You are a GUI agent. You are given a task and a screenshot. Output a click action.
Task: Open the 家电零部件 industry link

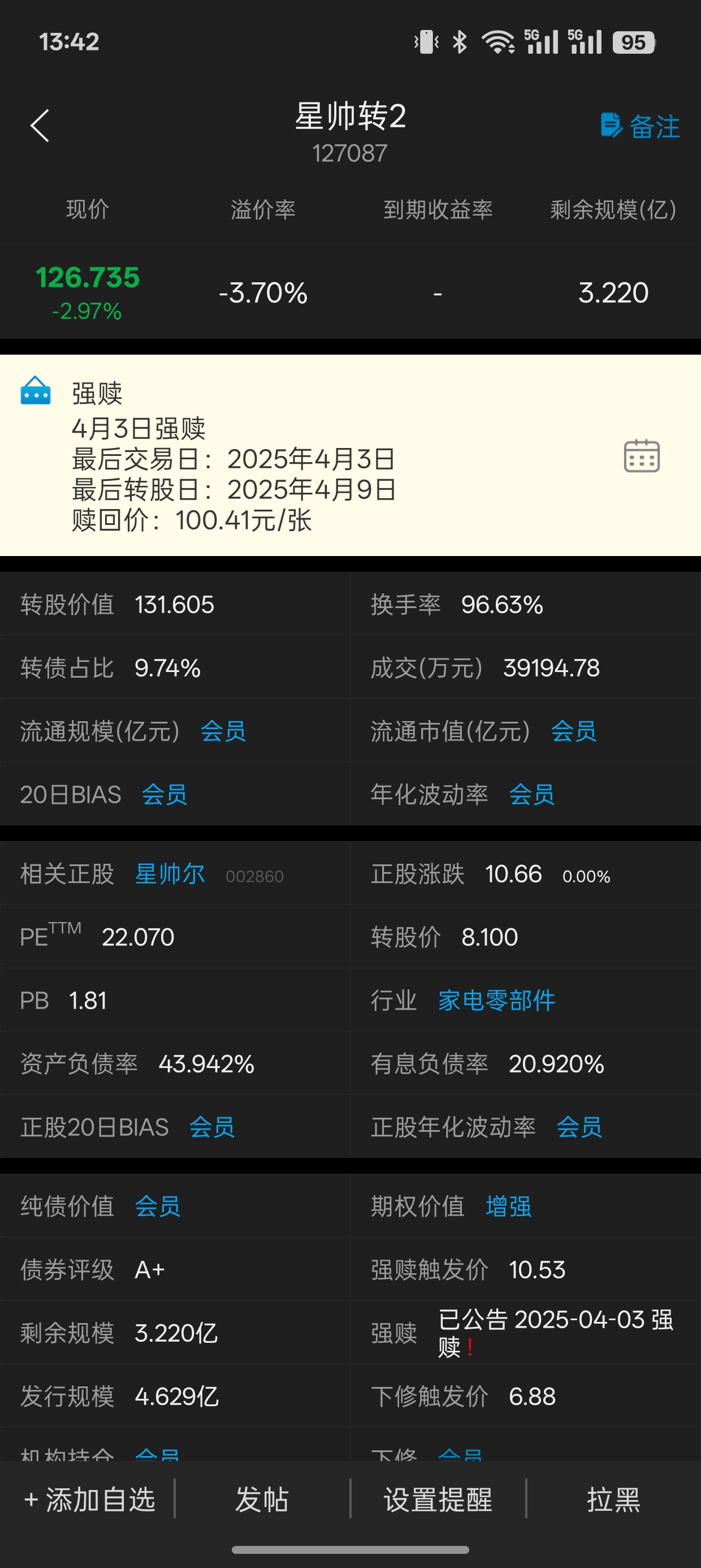click(x=496, y=1001)
